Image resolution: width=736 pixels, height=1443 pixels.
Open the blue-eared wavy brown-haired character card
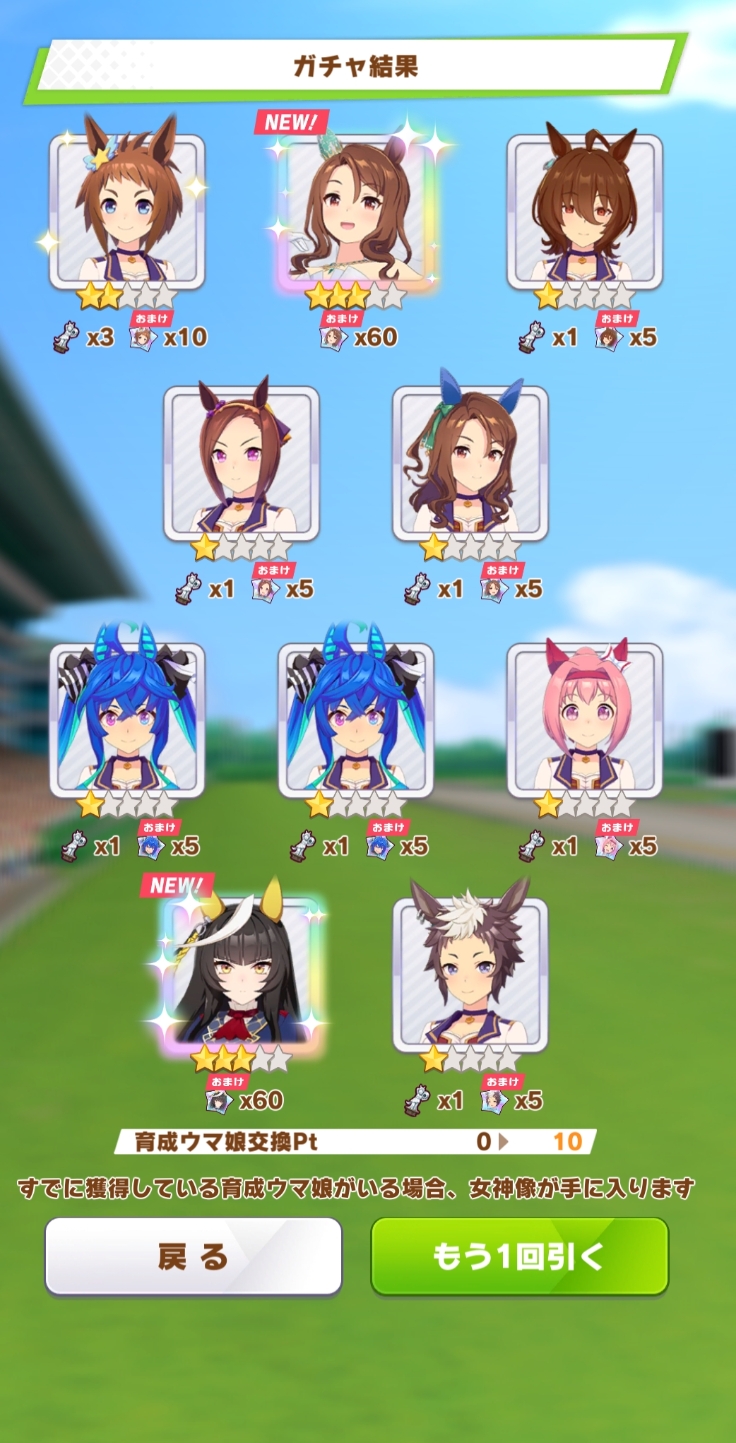pos(470,465)
